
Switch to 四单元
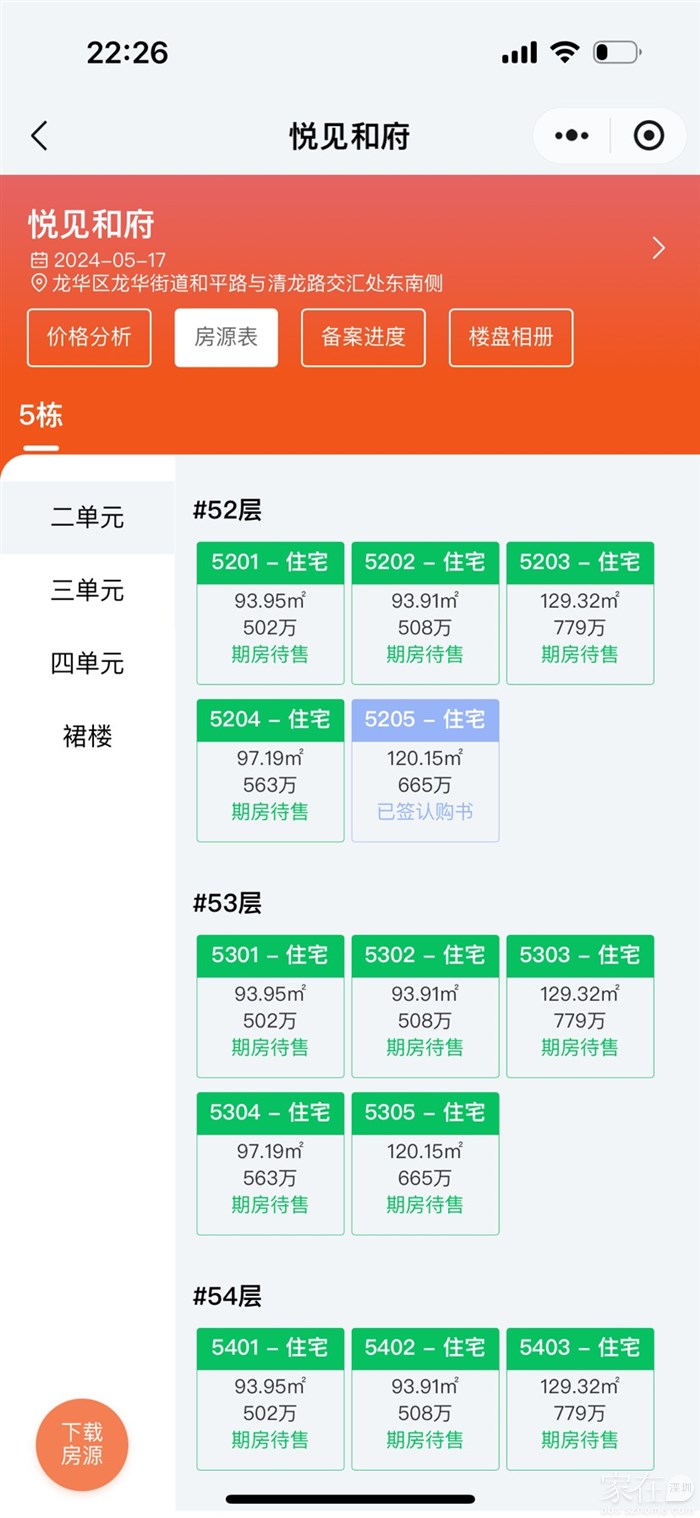(x=87, y=664)
